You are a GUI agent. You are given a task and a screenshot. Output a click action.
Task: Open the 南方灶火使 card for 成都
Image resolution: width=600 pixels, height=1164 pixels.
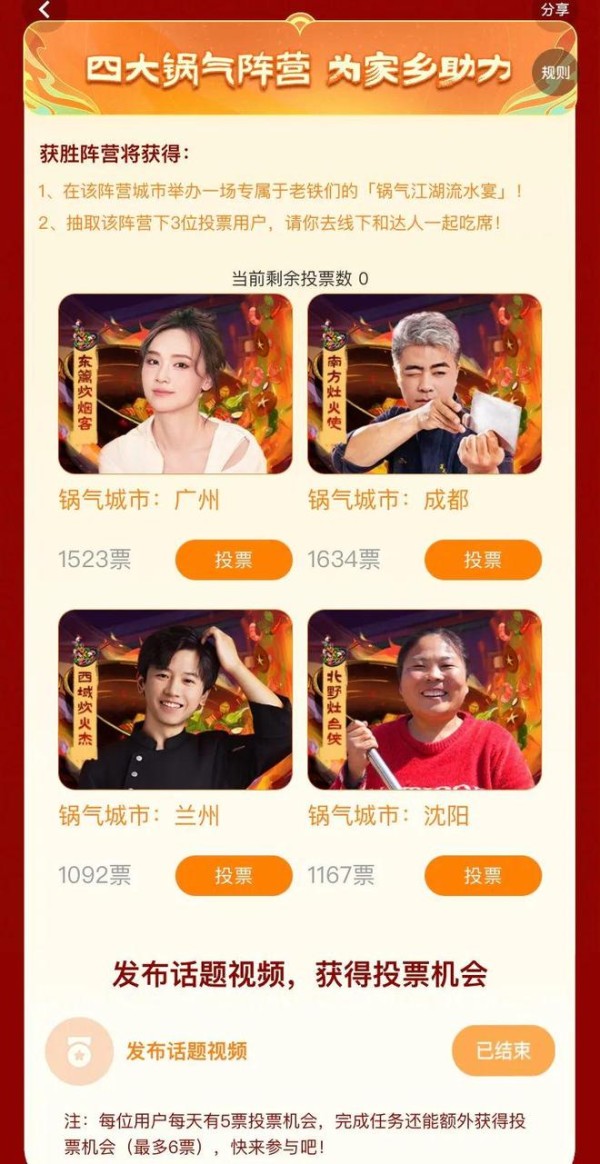pos(424,383)
